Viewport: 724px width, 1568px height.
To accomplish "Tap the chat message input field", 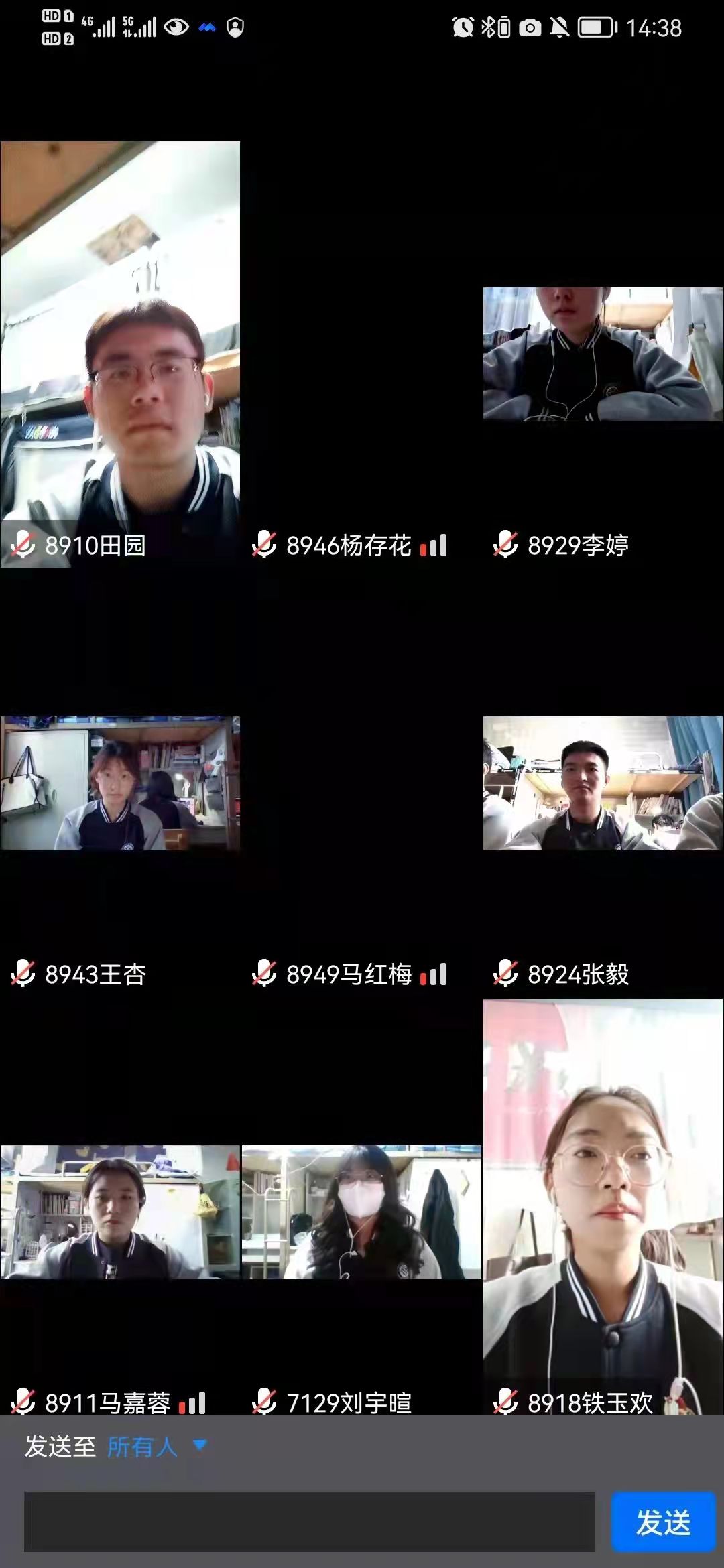I will [309, 1522].
